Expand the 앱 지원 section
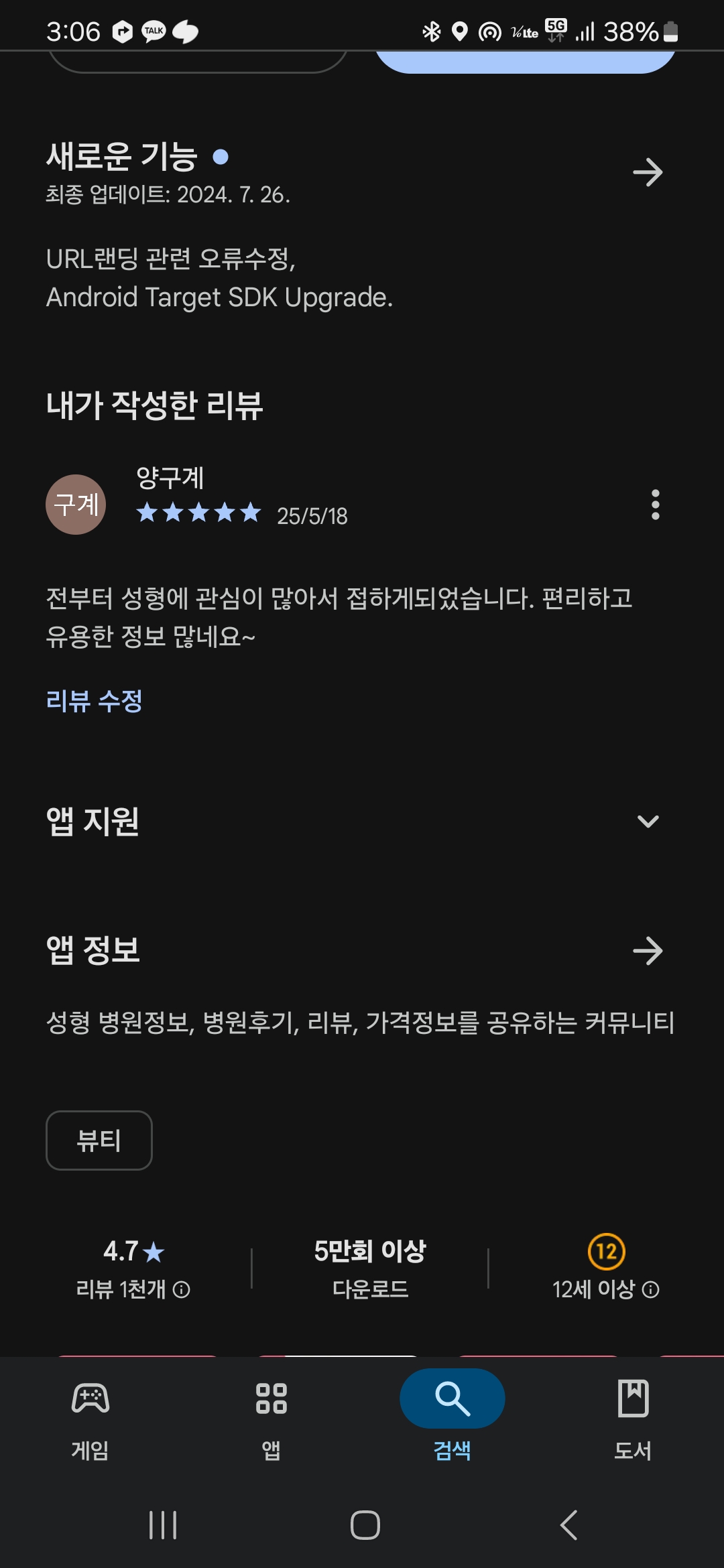This screenshot has width=724, height=1568. point(648,822)
